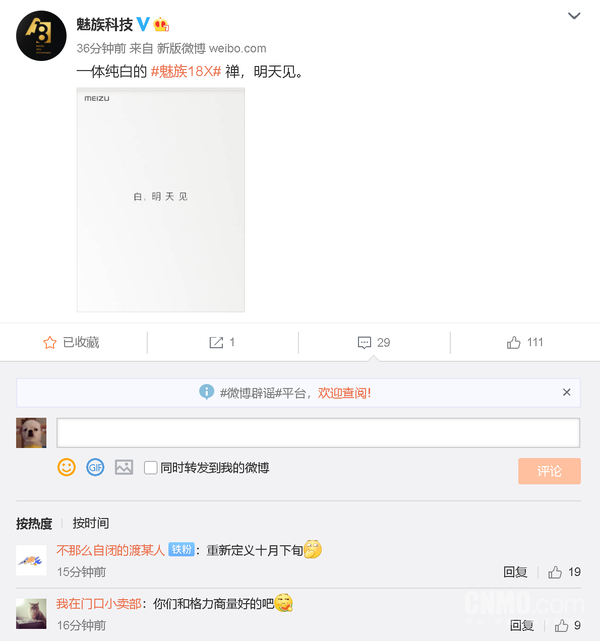Like 我在门口小卖部's comment
Screen dimensions: 600x641
coord(564,625)
